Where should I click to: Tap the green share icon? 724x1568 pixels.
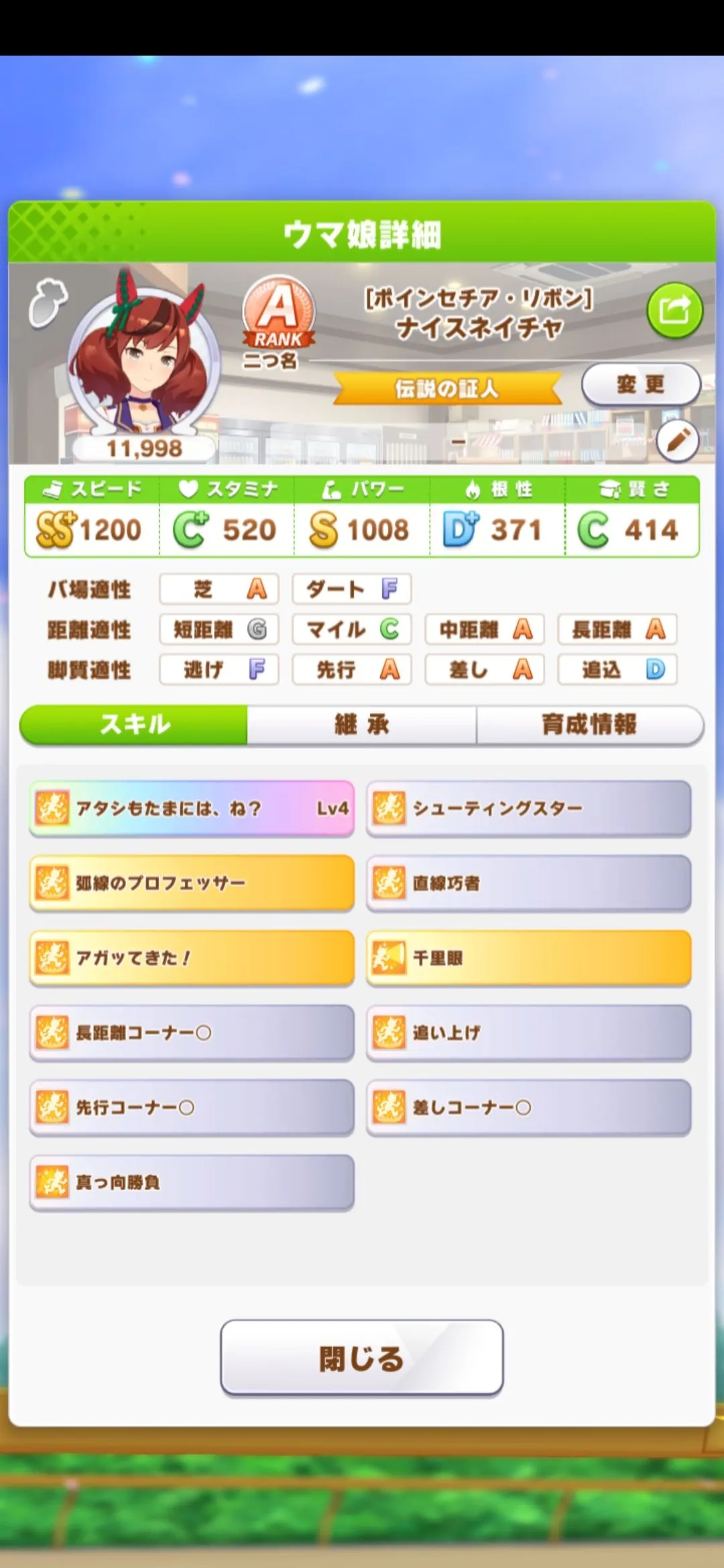[674, 311]
